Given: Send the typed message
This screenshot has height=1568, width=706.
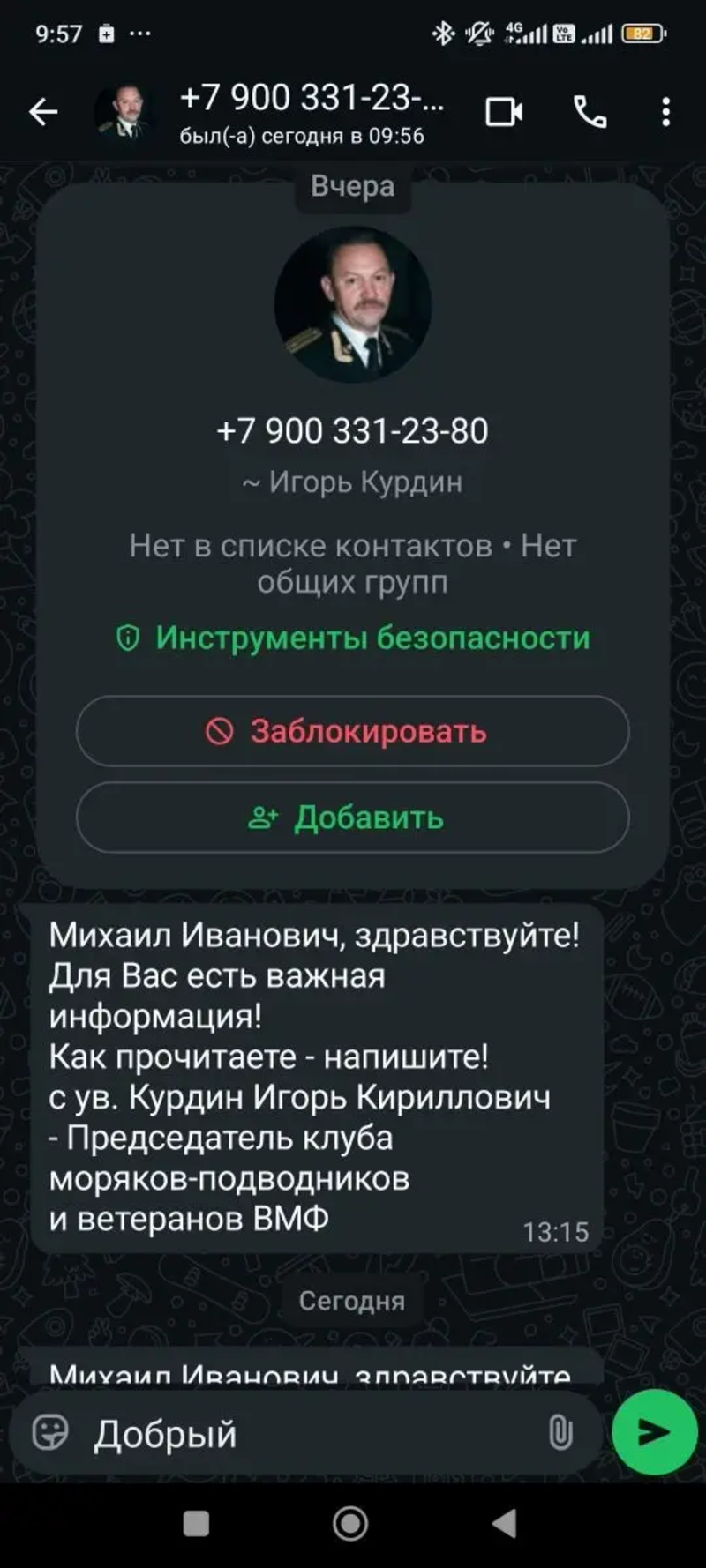Looking at the screenshot, I should (x=654, y=1432).
